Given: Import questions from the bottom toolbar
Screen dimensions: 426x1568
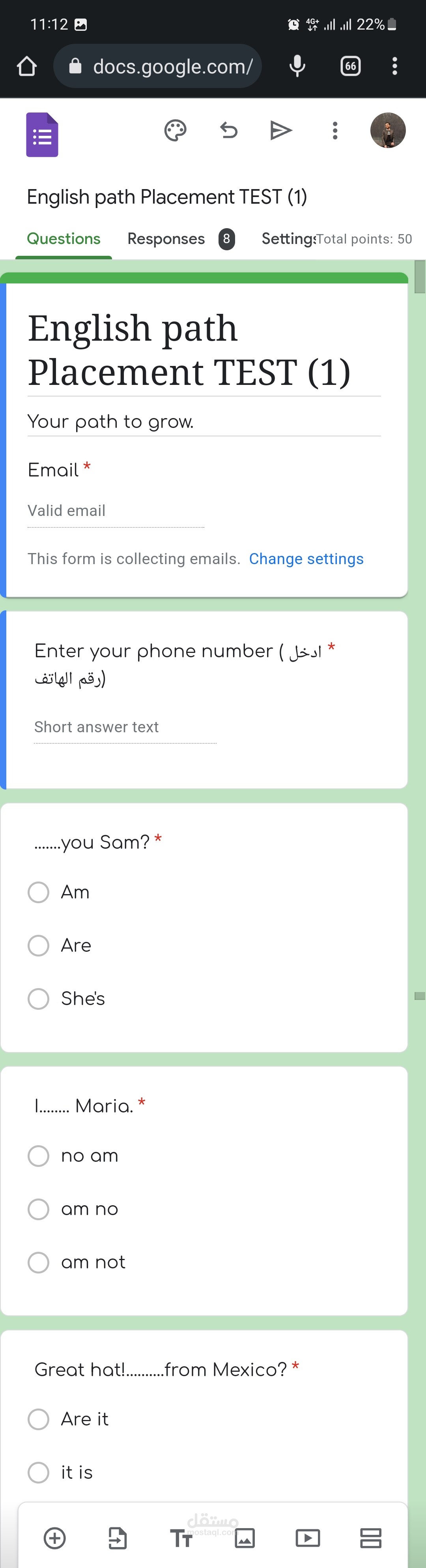Looking at the screenshot, I should pos(118,1538).
